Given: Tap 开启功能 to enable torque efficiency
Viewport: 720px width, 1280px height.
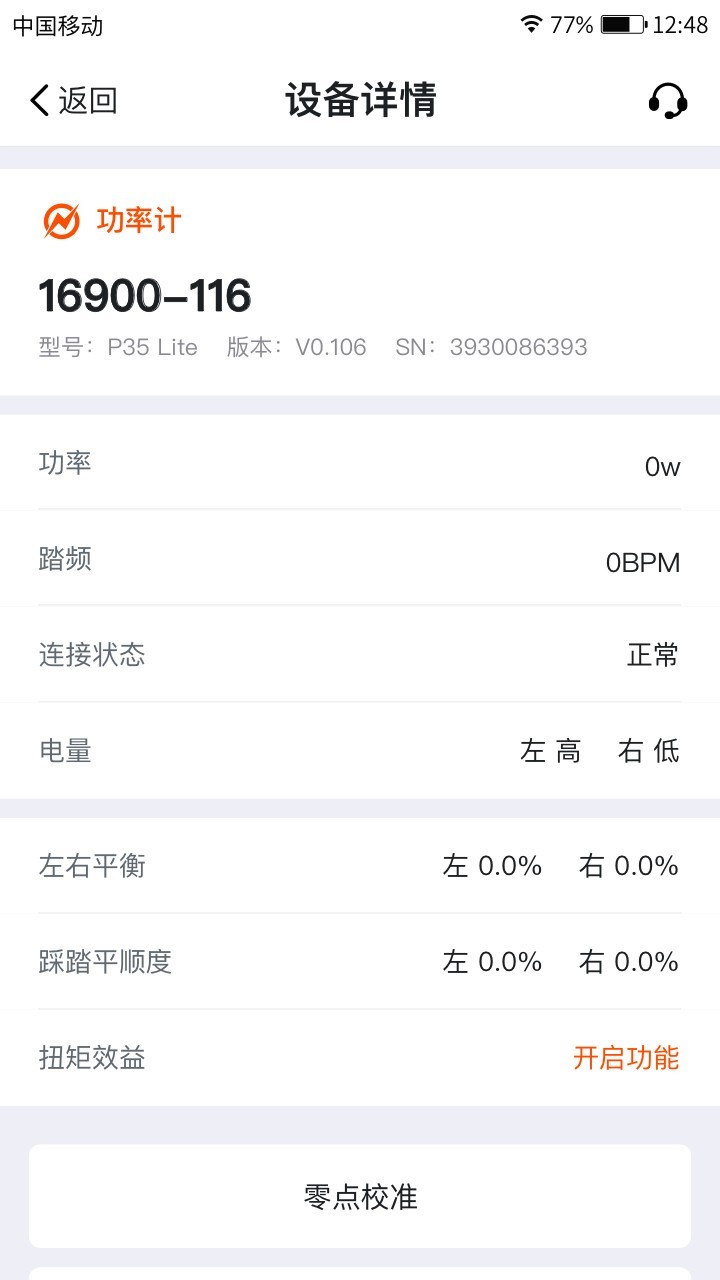Looking at the screenshot, I should coord(626,1058).
